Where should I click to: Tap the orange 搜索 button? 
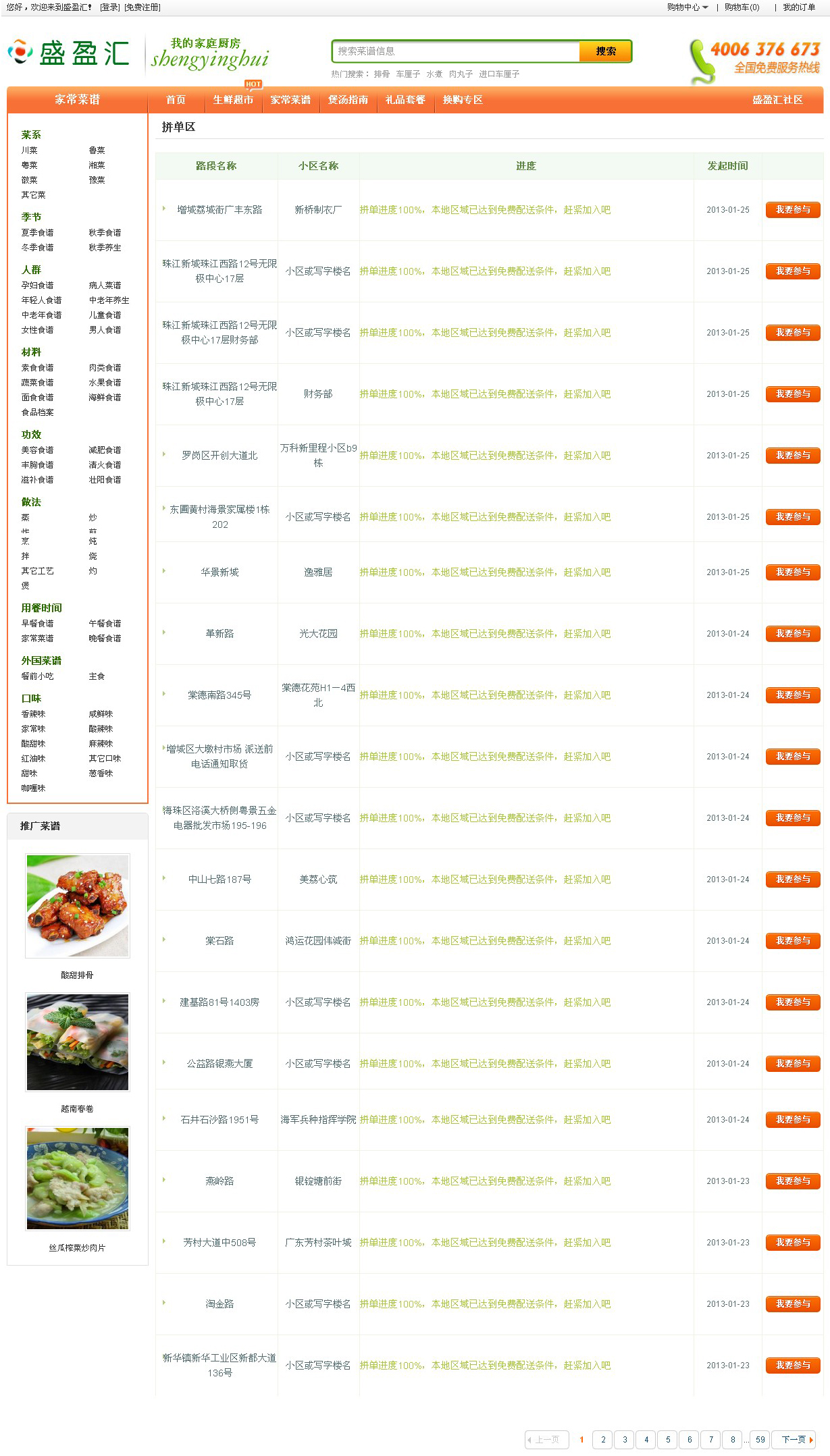tap(605, 51)
